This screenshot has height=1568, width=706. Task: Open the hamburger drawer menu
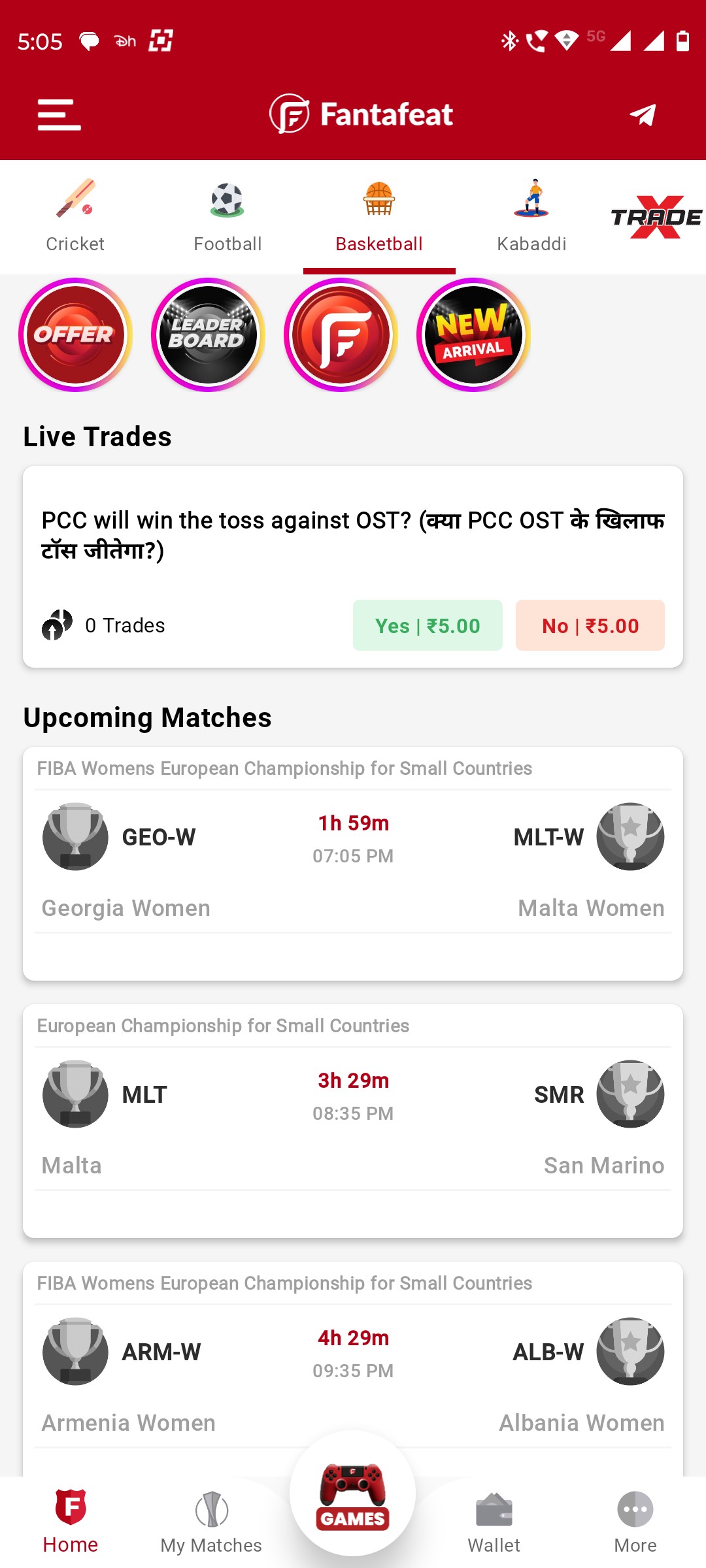59,115
